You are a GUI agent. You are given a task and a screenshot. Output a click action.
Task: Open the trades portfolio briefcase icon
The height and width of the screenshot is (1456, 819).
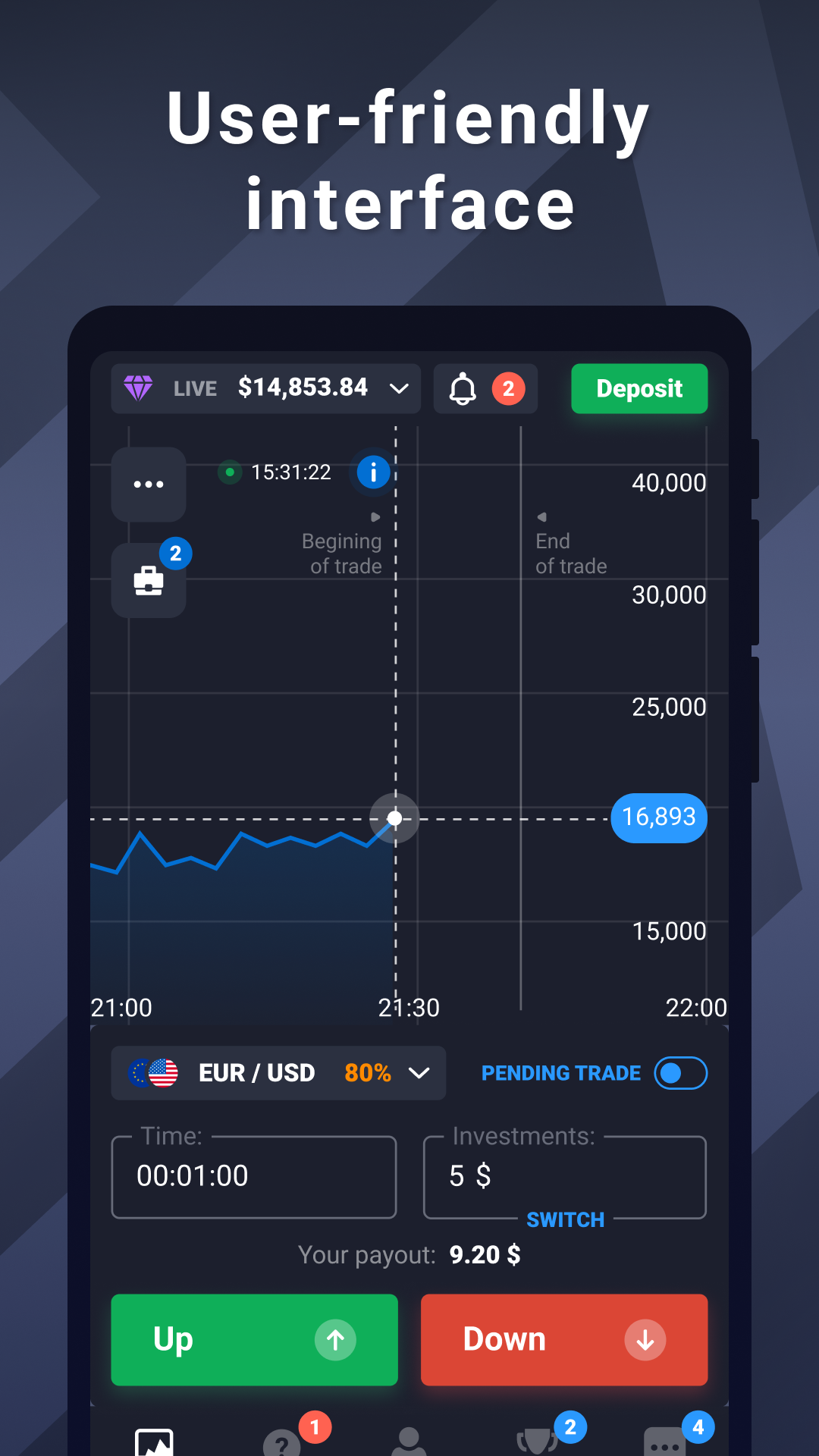[149, 580]
